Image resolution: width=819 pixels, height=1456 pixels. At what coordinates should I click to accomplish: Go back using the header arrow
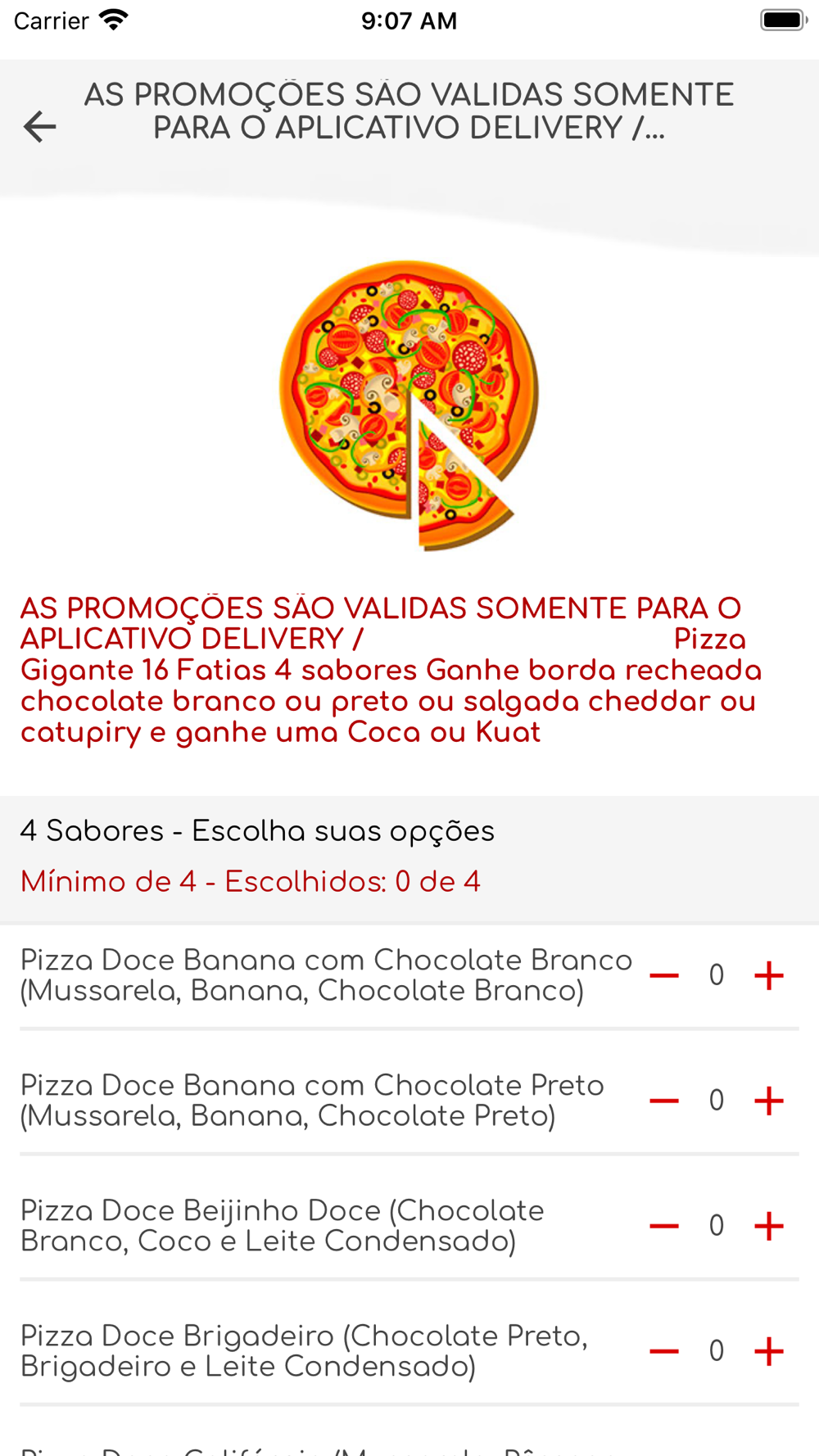coord(39,127)
